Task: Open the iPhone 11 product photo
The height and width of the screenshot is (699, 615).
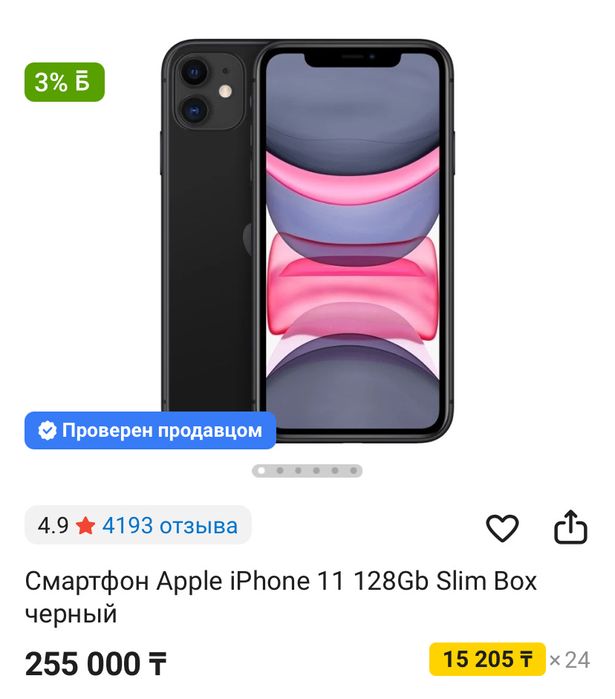Action: point(307,240)
